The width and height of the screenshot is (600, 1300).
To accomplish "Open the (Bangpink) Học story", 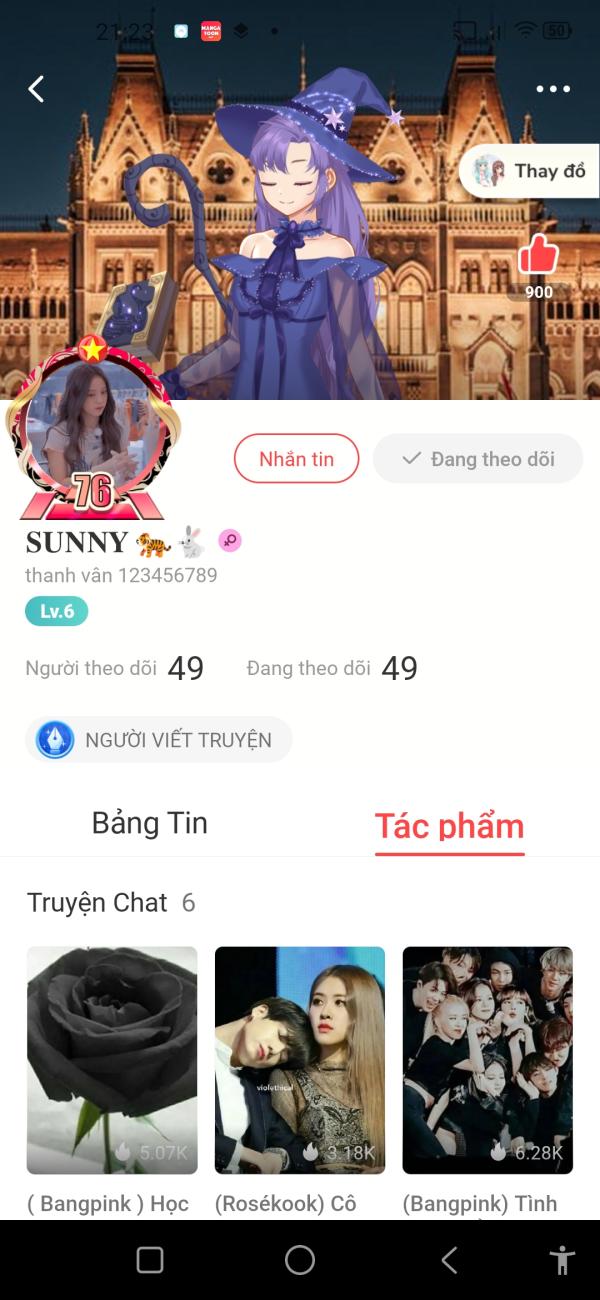I will (112, 1060).
